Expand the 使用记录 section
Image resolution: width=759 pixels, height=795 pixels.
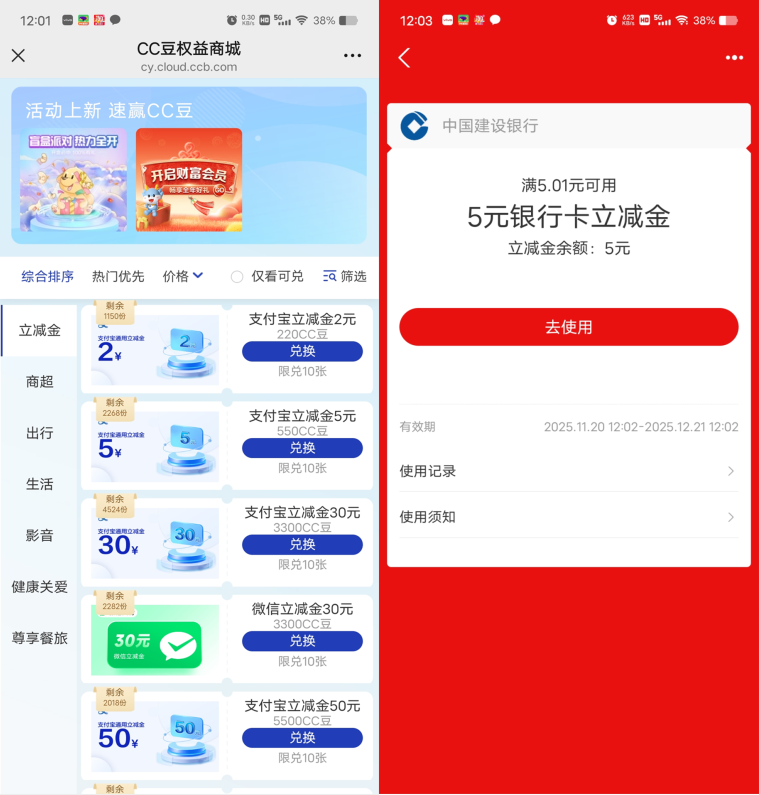pos(568,471)
